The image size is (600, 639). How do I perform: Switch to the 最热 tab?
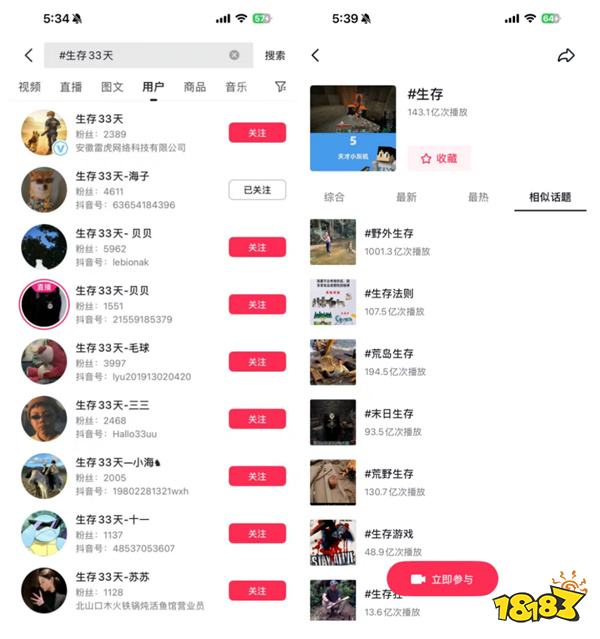478,197
